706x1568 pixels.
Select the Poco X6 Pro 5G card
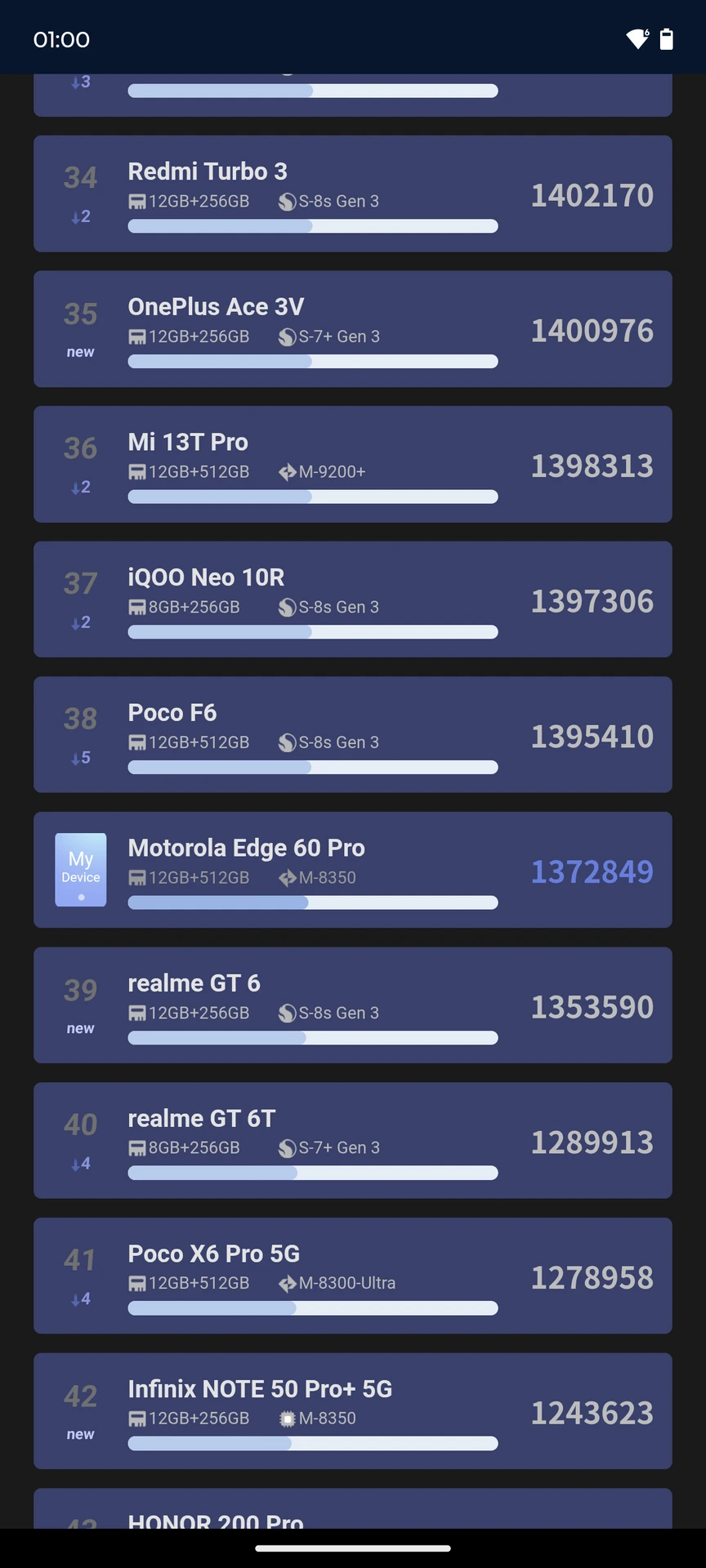353,1276
